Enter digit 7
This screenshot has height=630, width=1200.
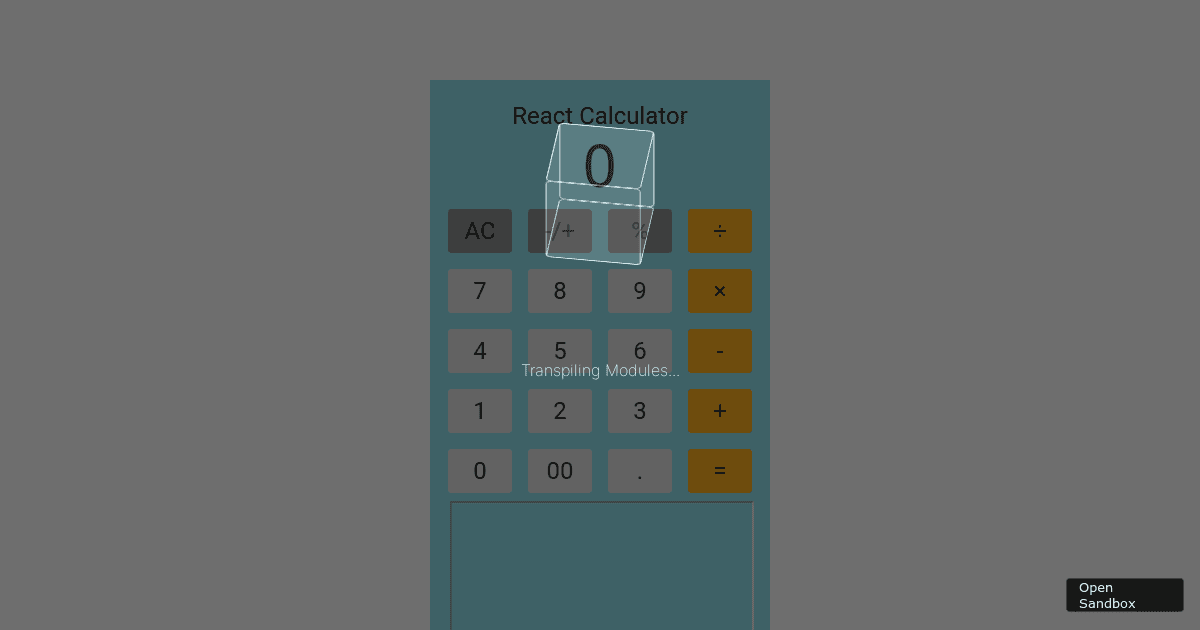(x=480, y=291)
